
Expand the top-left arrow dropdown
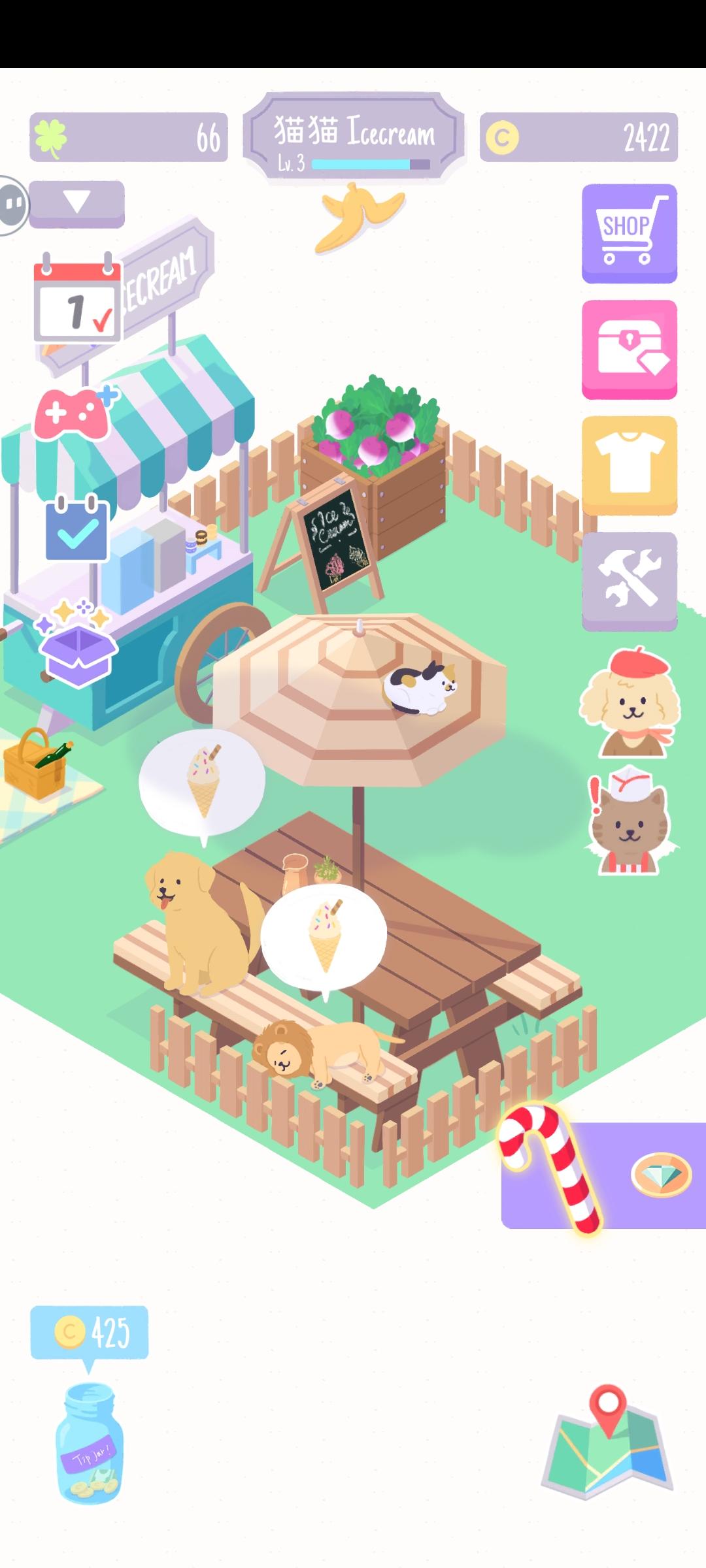click(76, 204)
